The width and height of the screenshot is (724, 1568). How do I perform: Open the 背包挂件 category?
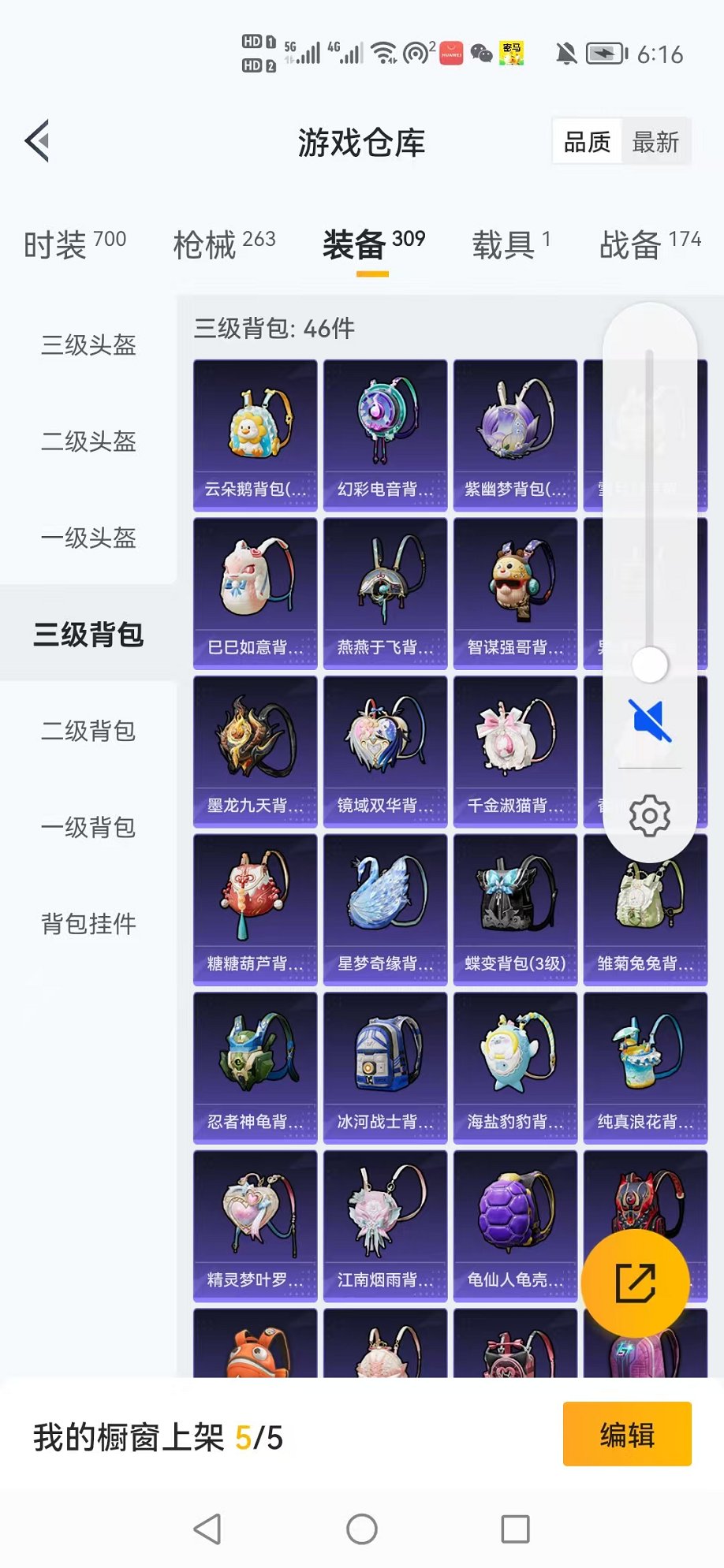(88, 924)
